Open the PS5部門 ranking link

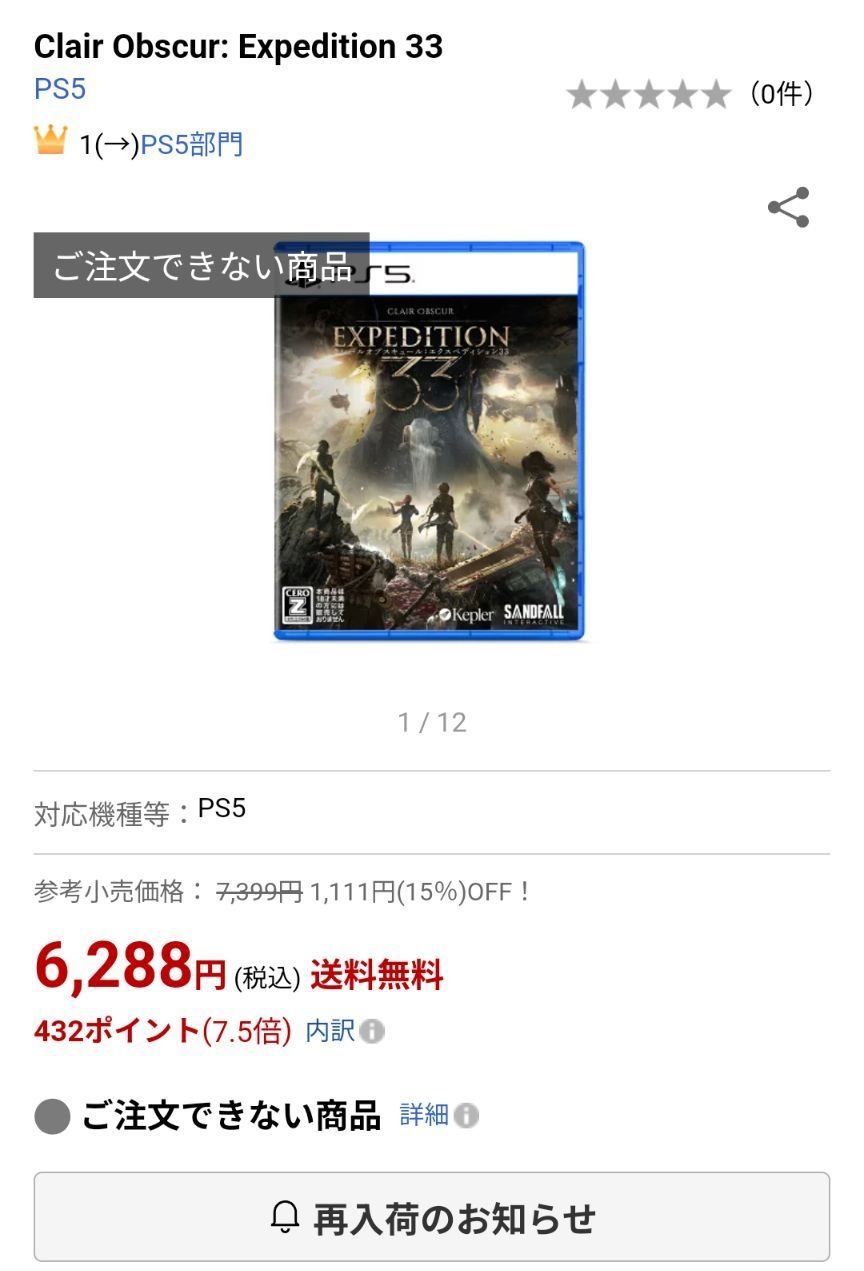click(191, 145)
